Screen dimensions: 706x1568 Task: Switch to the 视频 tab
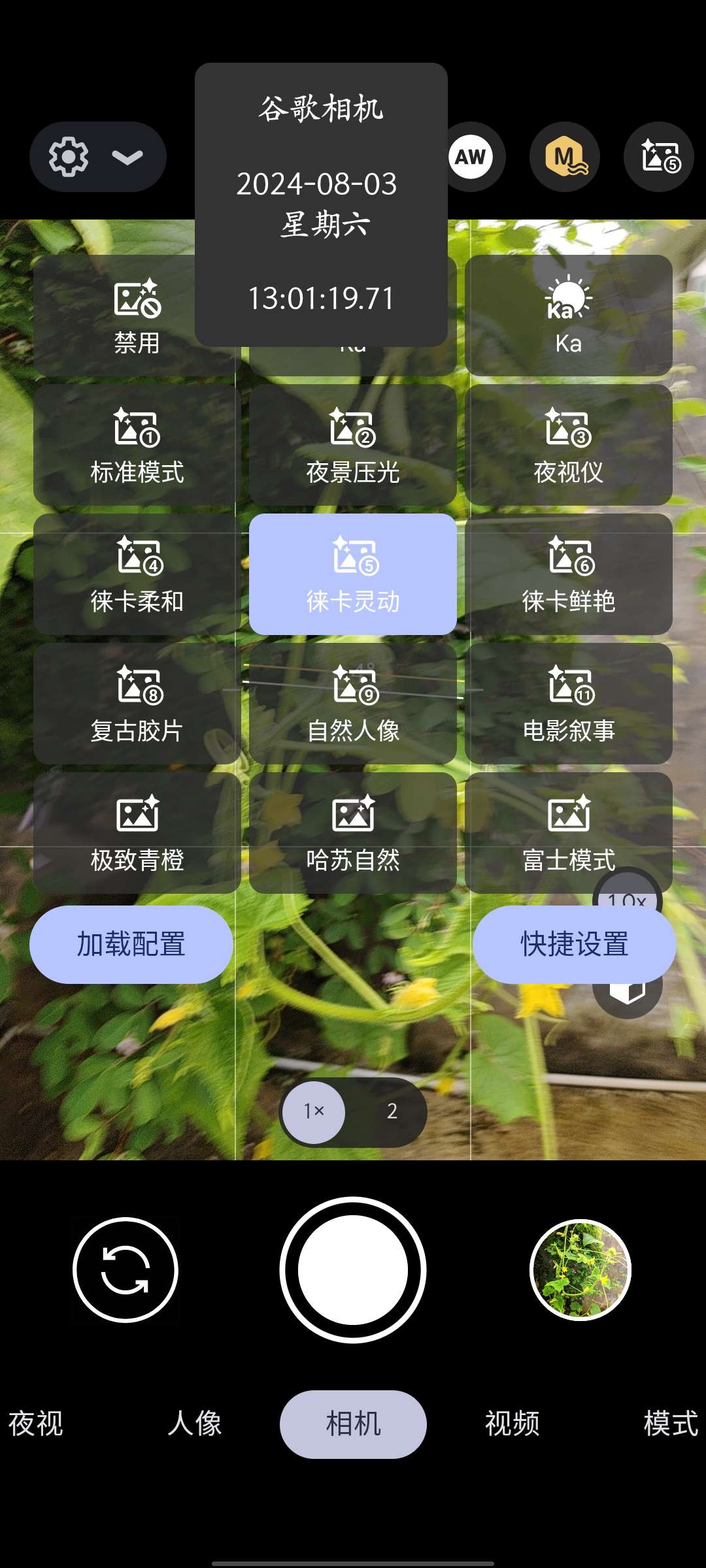512,1424
